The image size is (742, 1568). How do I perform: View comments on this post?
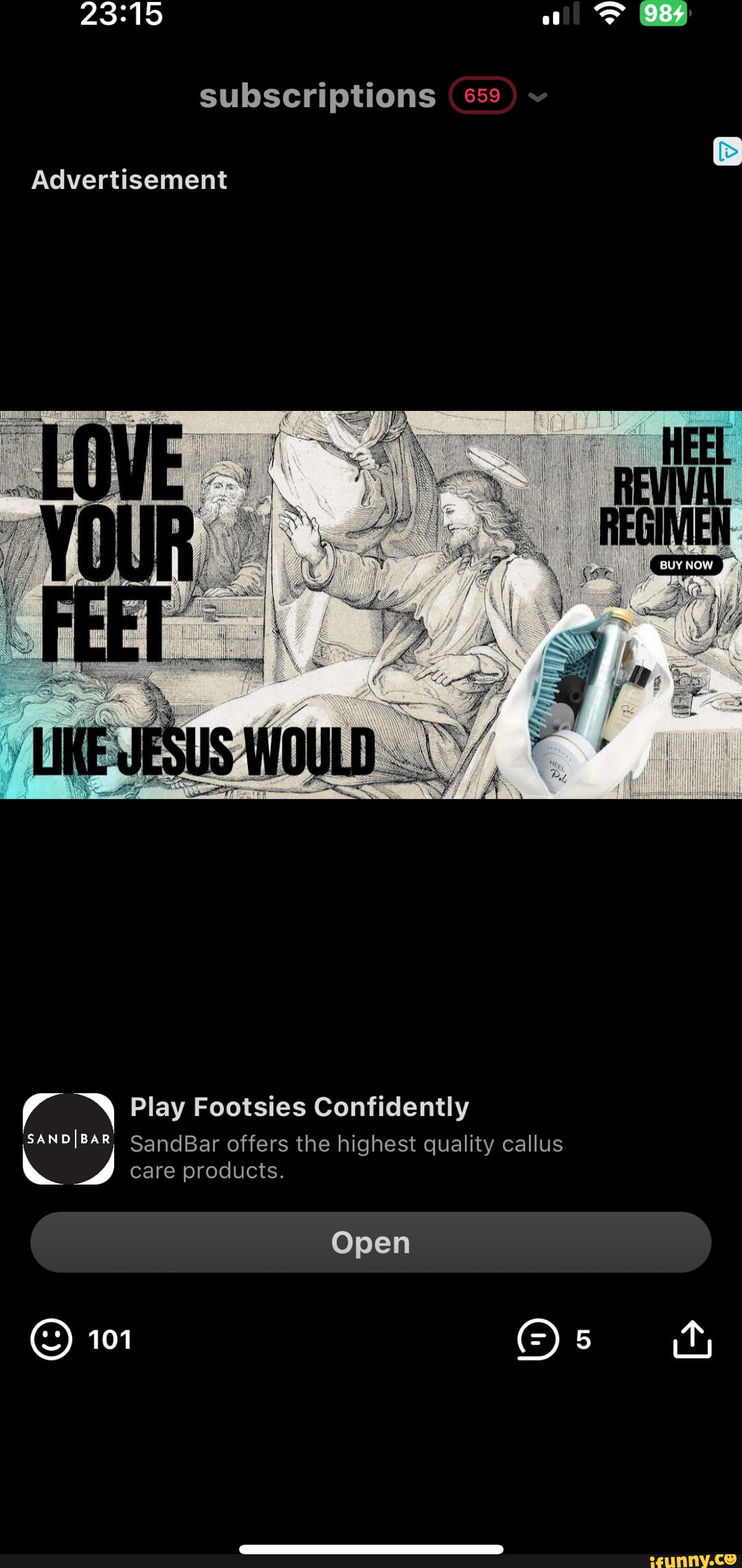538,1339
